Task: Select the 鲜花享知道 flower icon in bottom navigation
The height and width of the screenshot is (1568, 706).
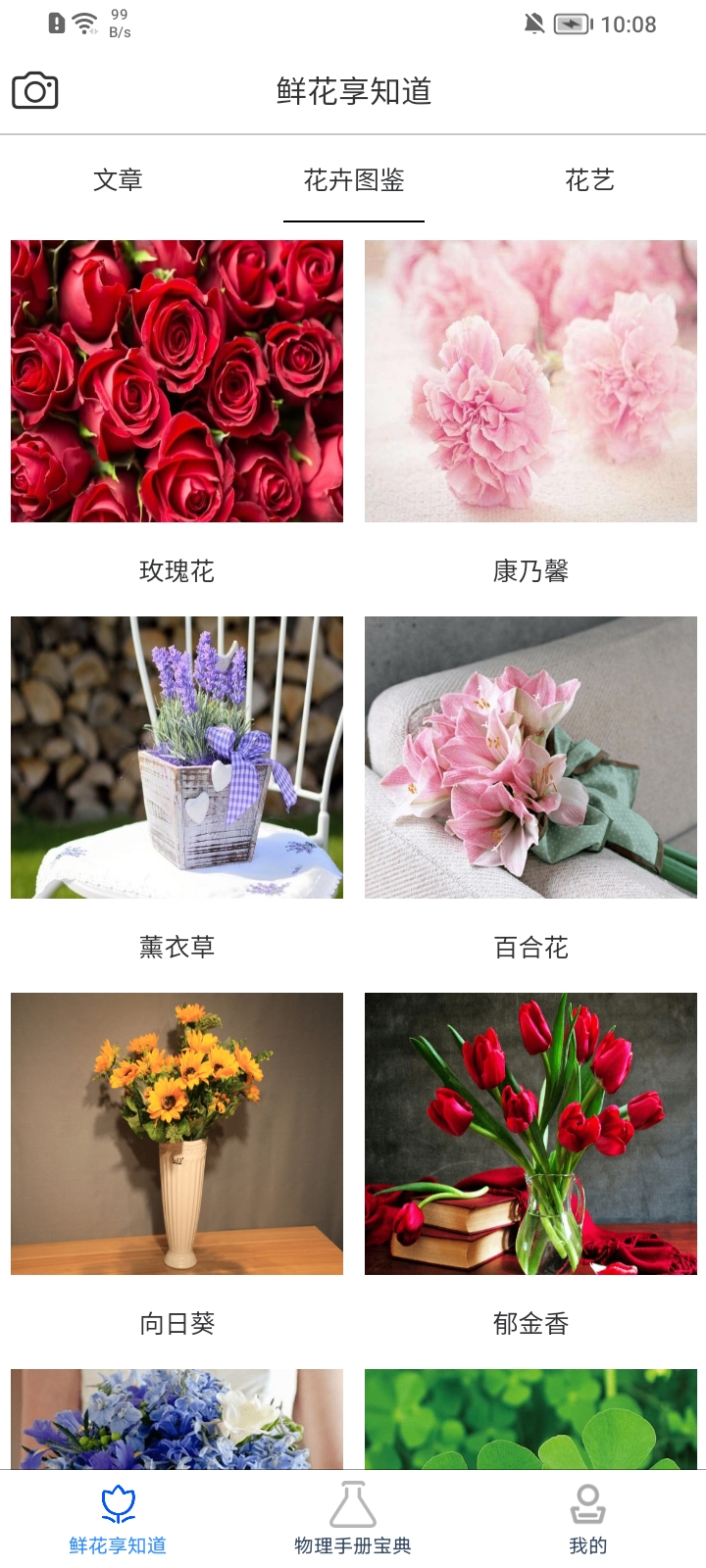Action: (x=118, y=1504)
